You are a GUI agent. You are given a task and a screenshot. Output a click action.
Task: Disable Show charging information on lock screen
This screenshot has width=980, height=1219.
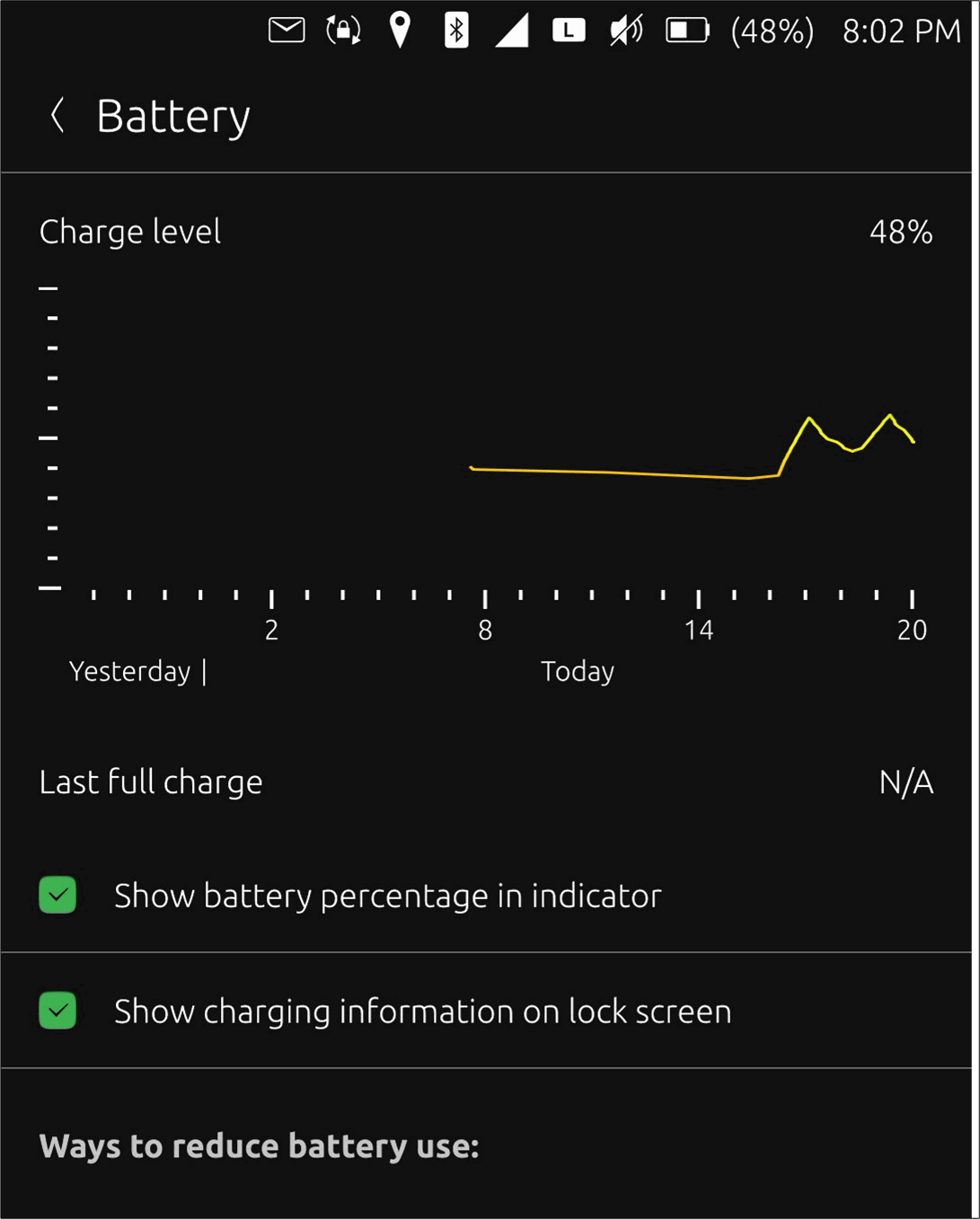coord(57,1011)
